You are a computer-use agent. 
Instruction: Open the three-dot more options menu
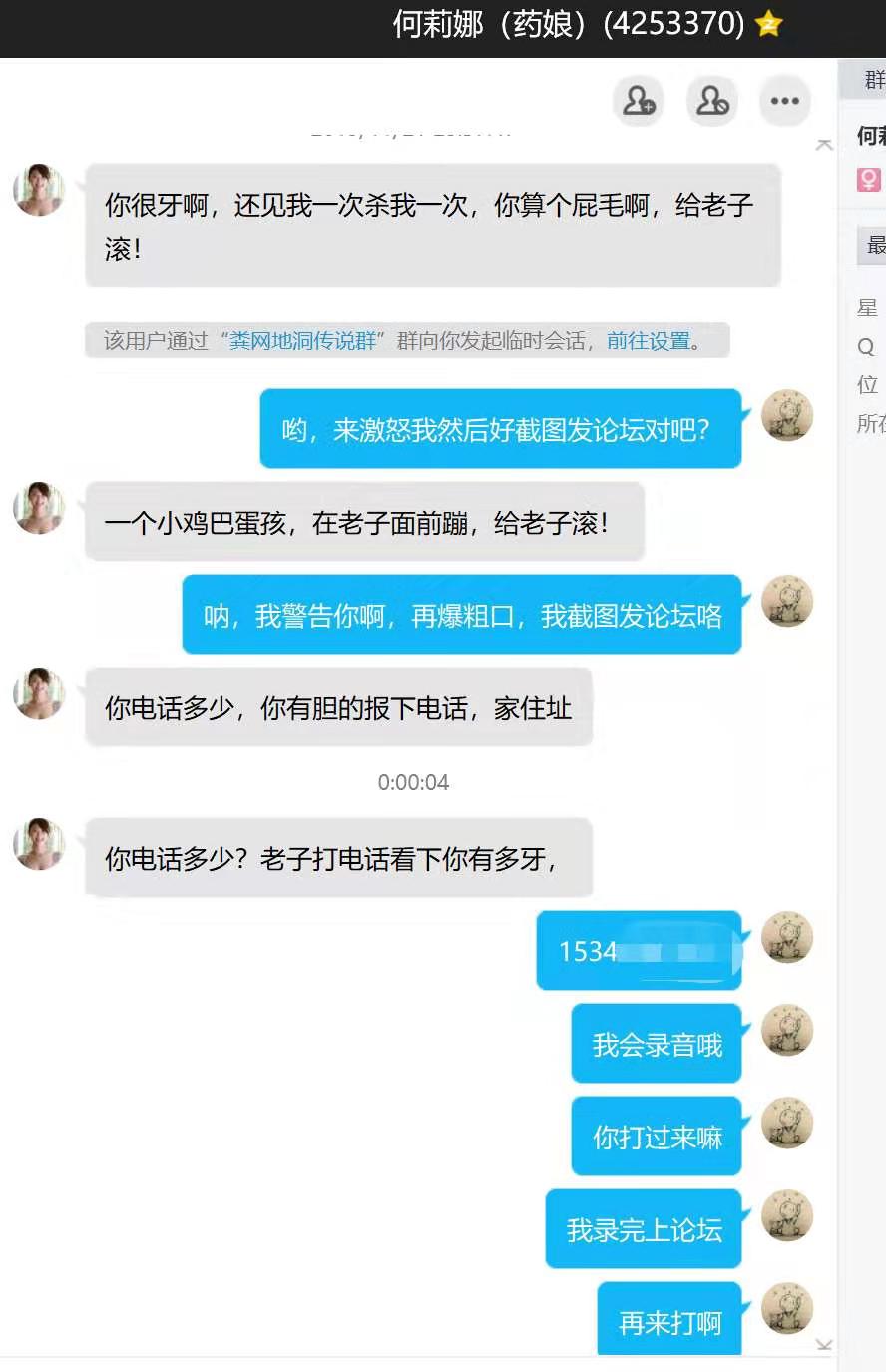click(785, 100)
